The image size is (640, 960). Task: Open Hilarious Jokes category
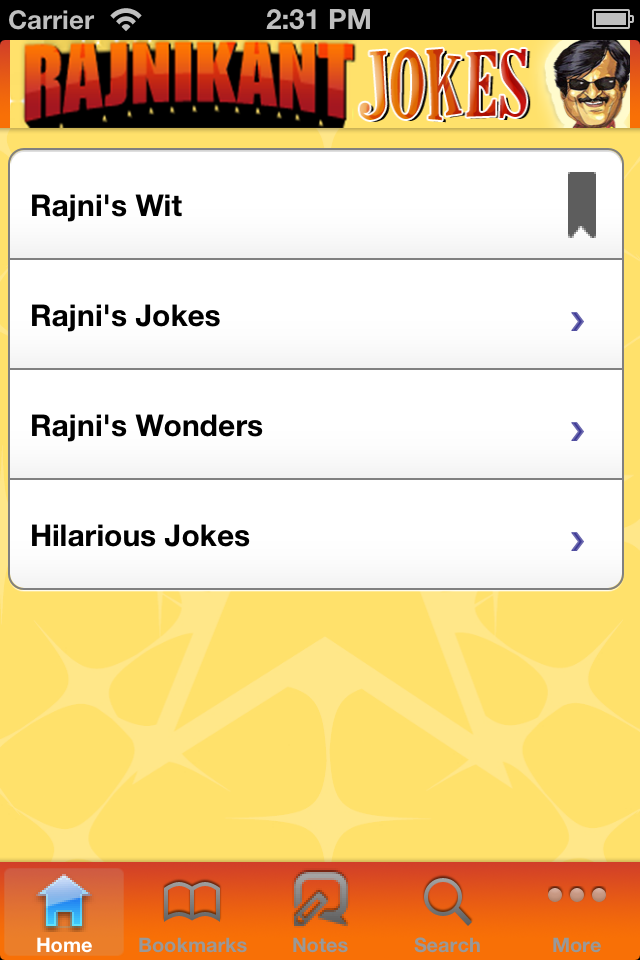pyautogui.click(x=315, y=536)
